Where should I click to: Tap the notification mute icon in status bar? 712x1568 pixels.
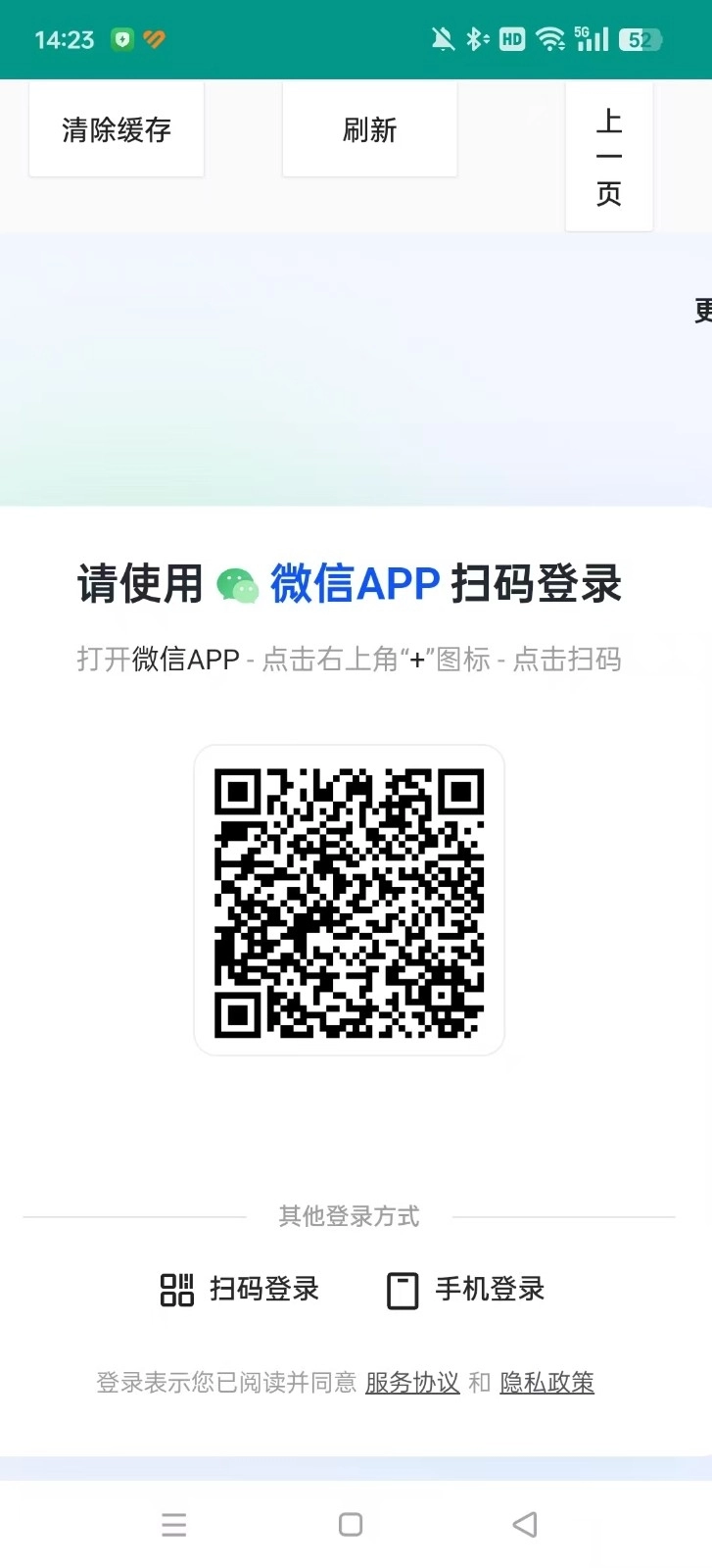point(441,39)
